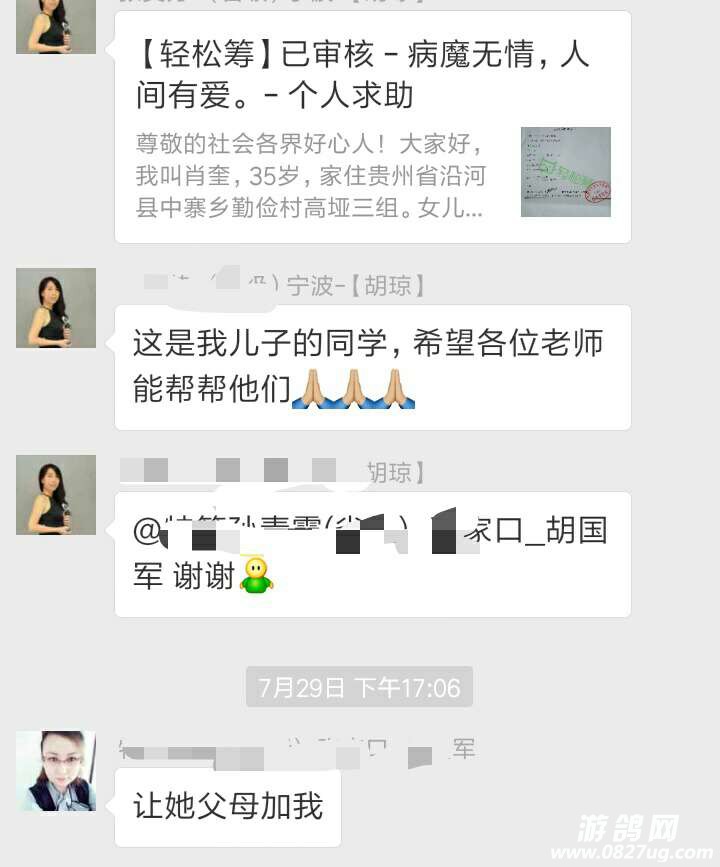Open avatar beside 让她父母加我 message
The height and width of the screenshot is (867, 720).
pos(56,771)
